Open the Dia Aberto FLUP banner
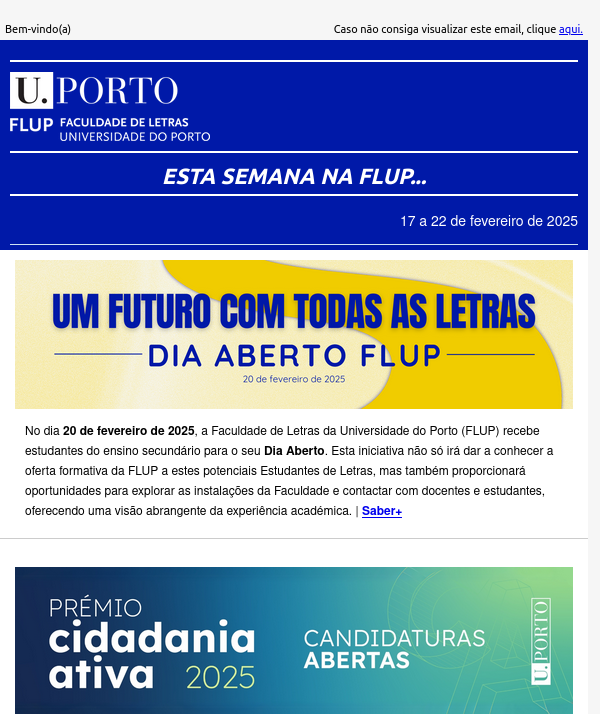 pyautogui.click(x=294, y=334)
